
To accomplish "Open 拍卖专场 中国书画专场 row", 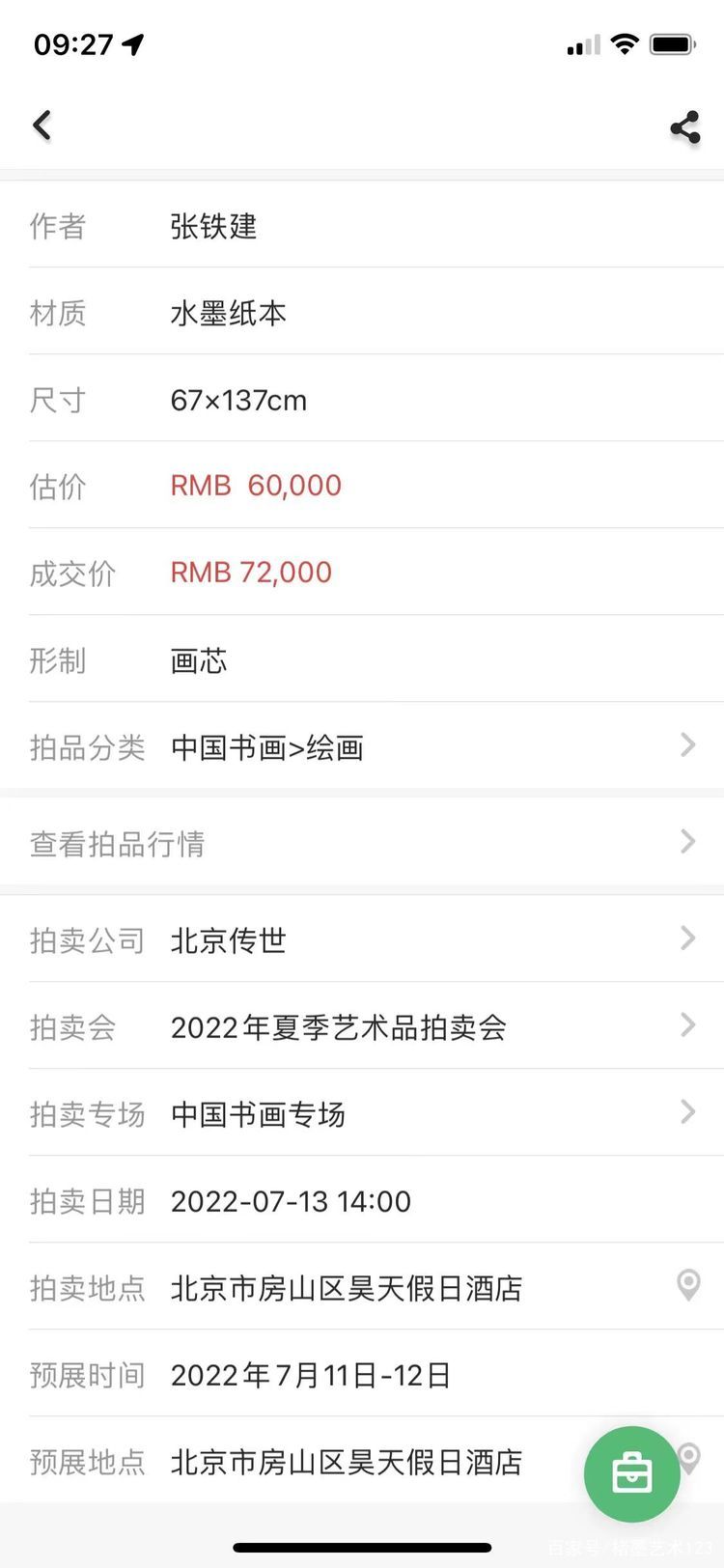I will (x=362, y=1112).
